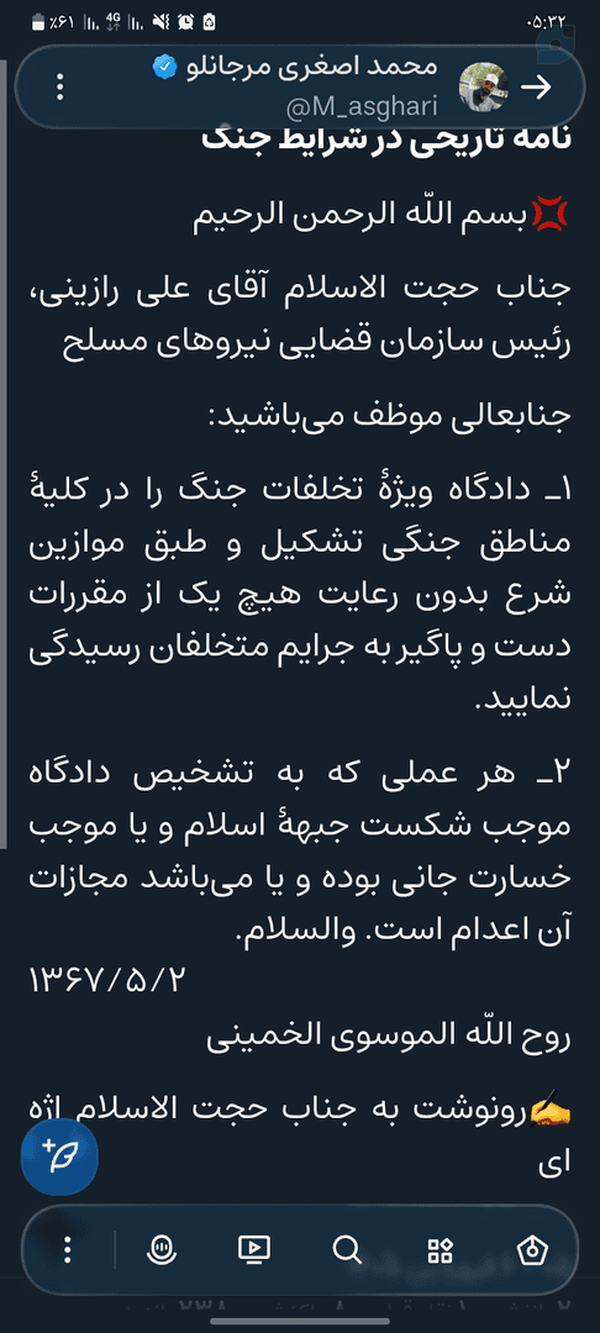This screenshot has height=1333, width=600.
Task: Switch to the video tab
Action: (x=254, y=1249)
